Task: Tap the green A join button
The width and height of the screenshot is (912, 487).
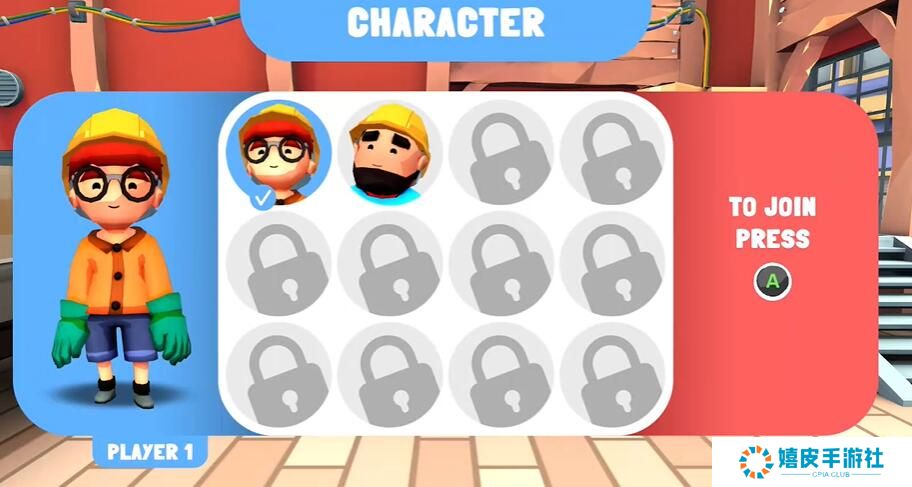Action: click(771, 282)
